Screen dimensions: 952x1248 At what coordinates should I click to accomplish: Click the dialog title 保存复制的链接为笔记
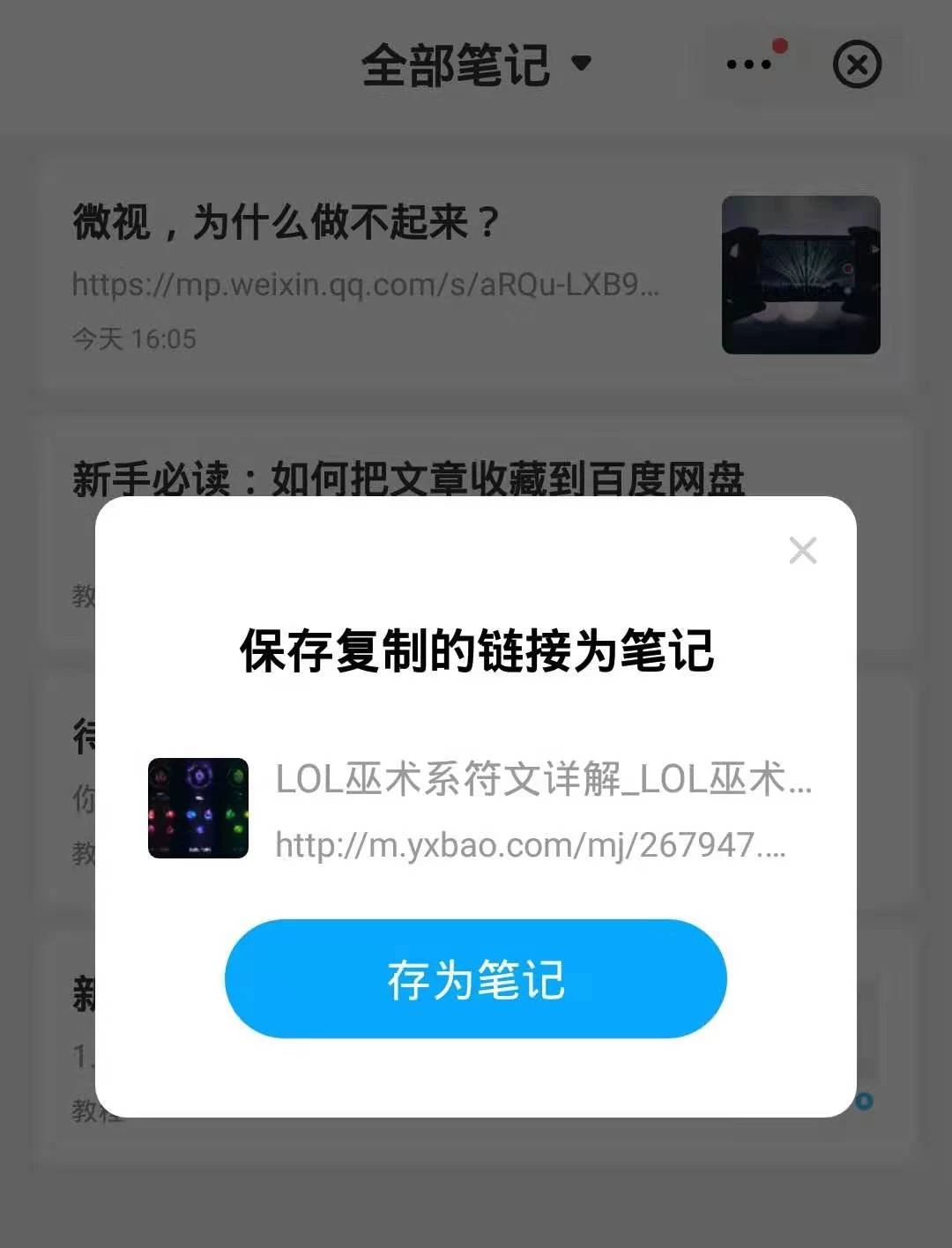(476, 652)
